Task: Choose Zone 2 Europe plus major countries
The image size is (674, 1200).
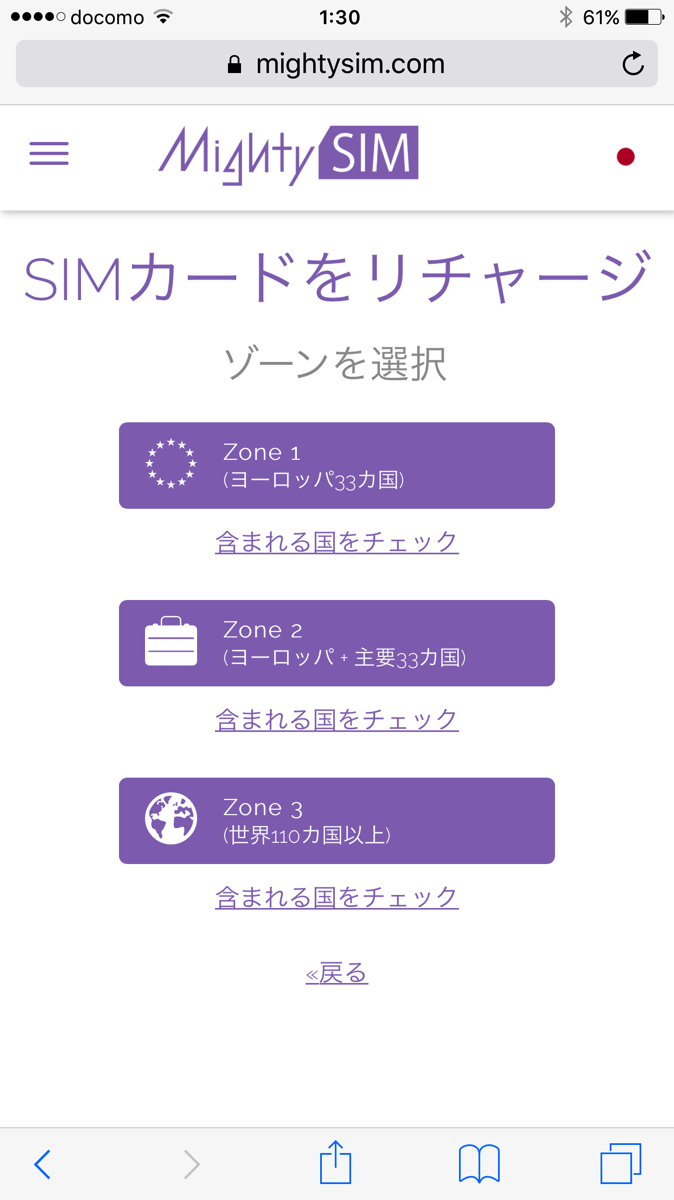Action: (337, 643)
